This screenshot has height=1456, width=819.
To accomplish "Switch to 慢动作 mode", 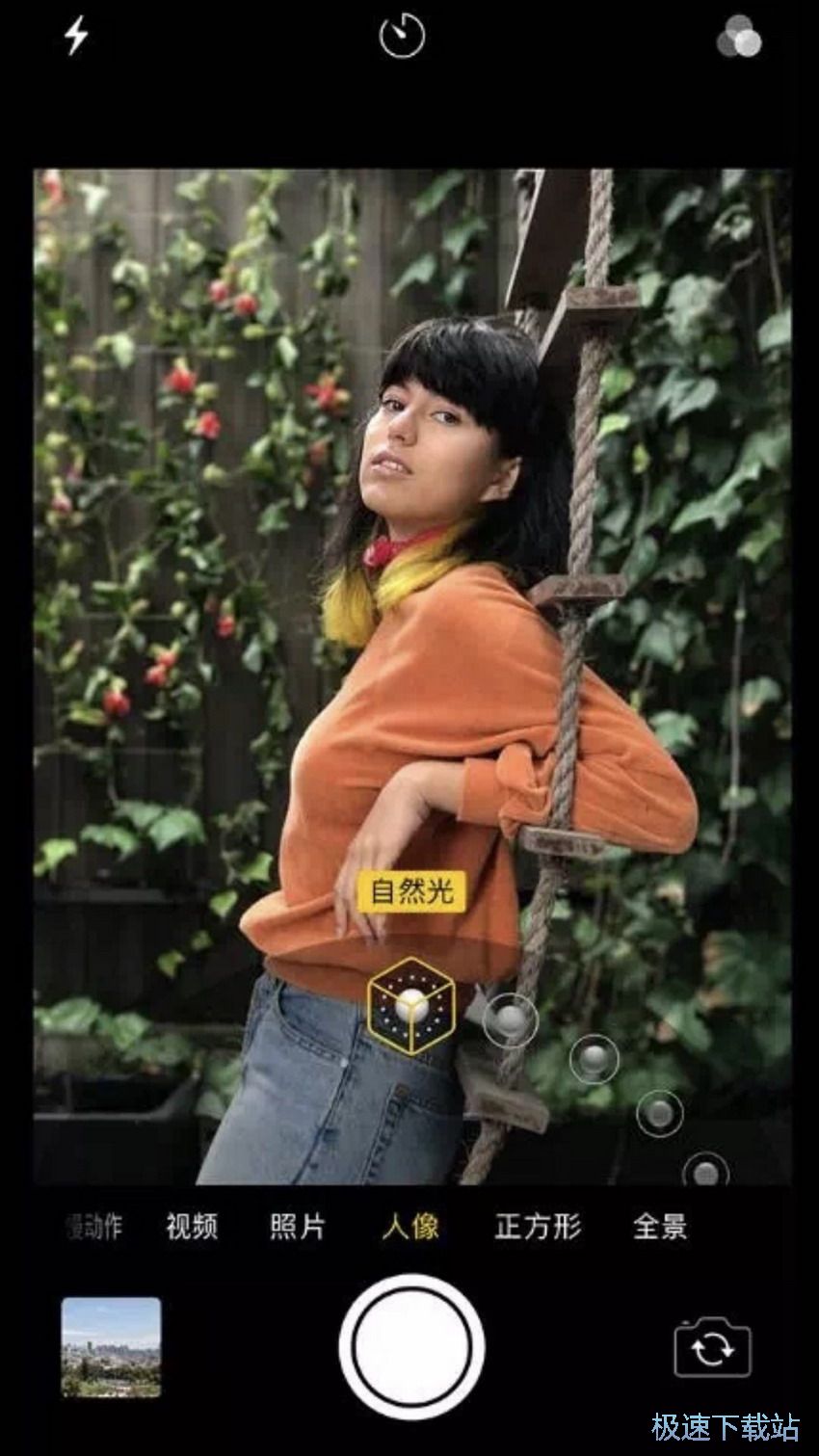I will (x=93, y=1227).
